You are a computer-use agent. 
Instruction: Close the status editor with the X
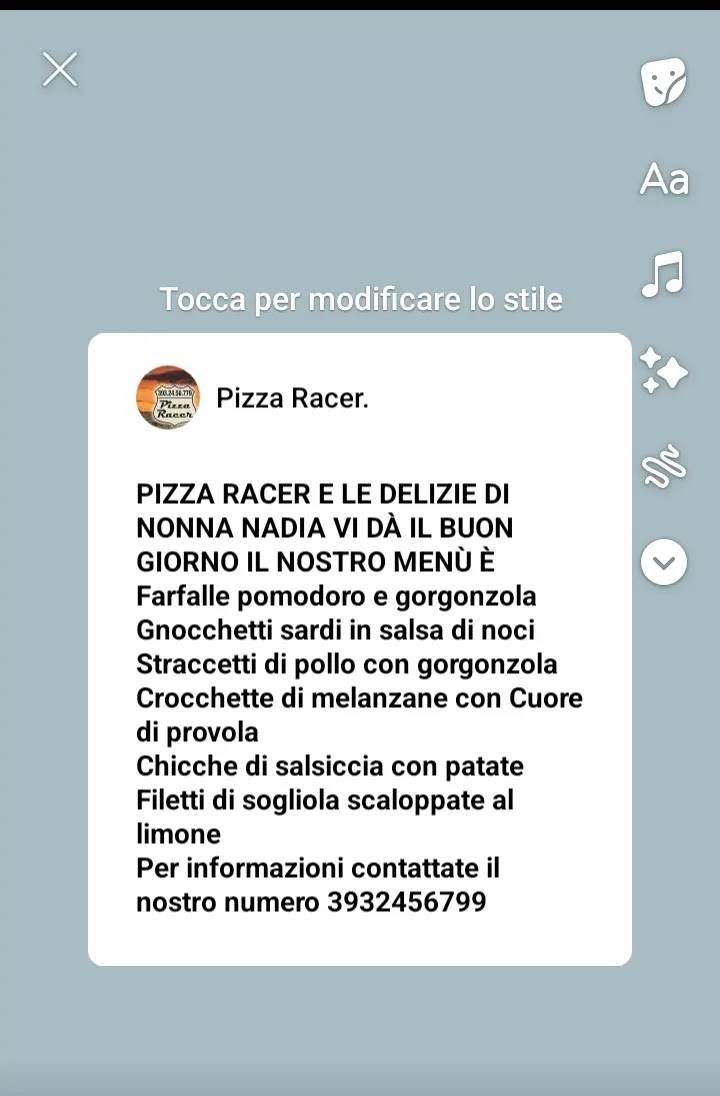point(59,68)
